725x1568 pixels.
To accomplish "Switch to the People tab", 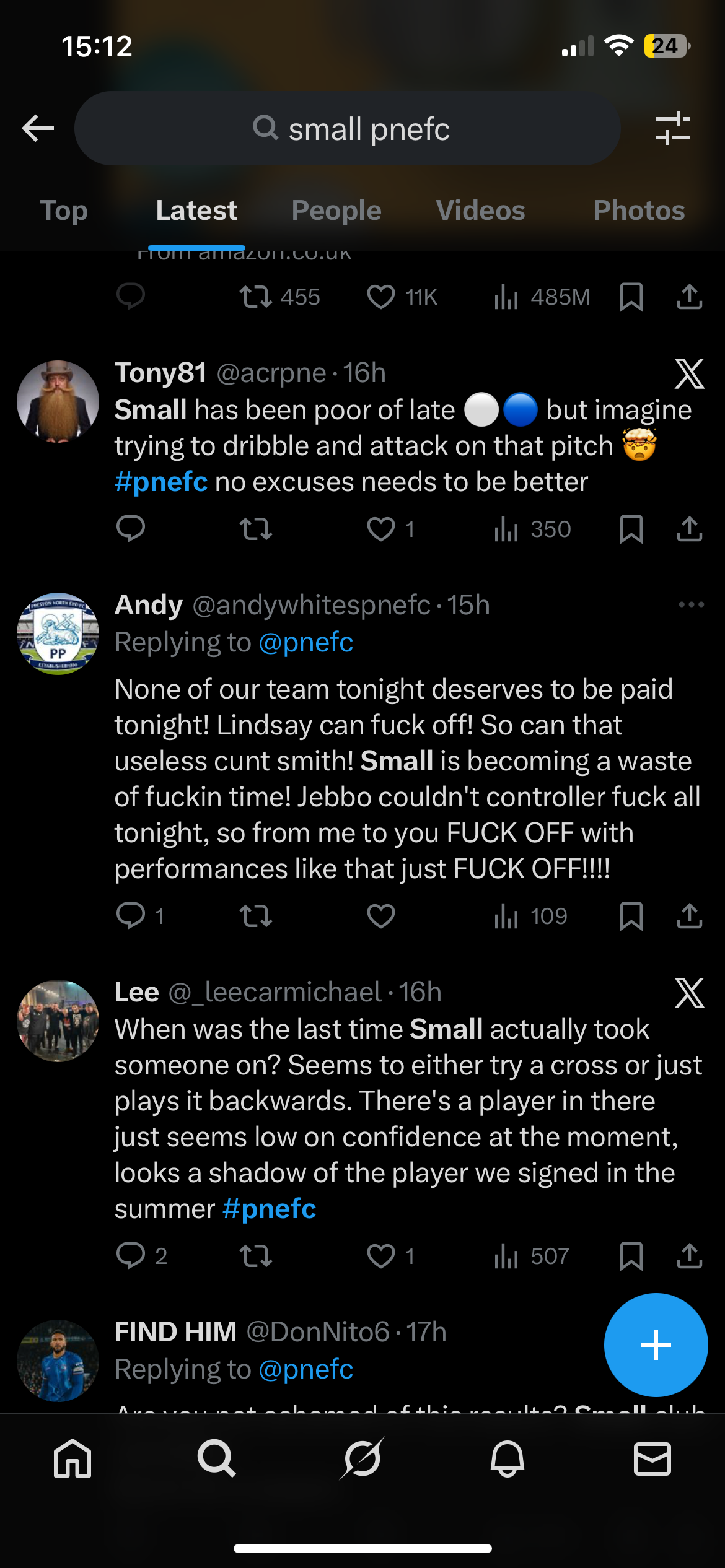I will (336, 211).
